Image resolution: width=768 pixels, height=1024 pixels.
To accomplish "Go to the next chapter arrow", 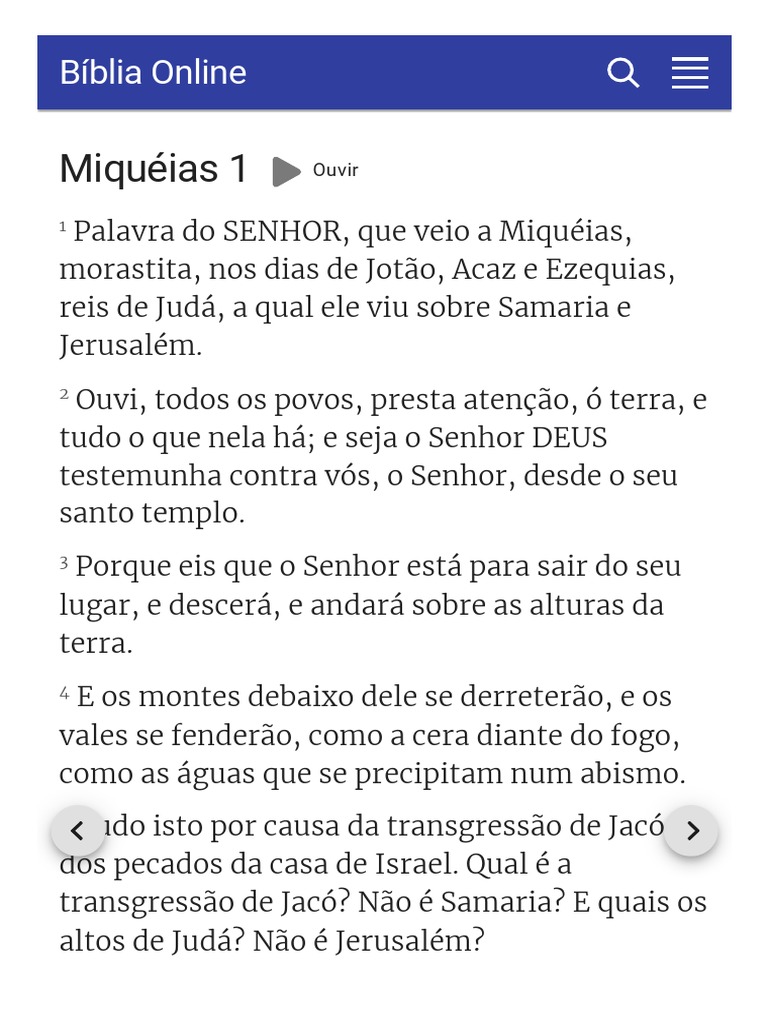I will pyautogui.click(x=691, y=830).
